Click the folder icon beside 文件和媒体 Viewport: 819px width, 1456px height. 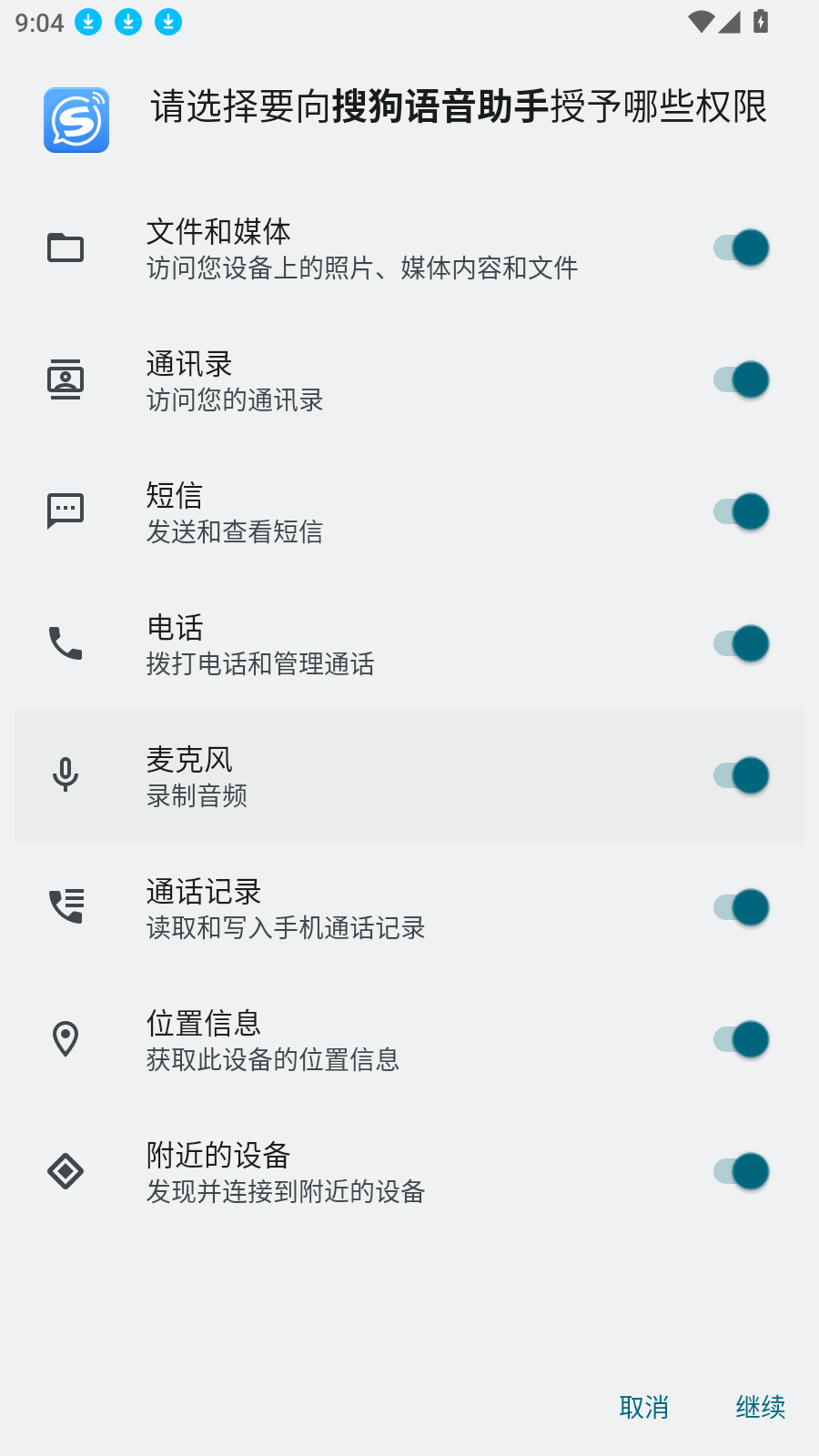point(65,247)
